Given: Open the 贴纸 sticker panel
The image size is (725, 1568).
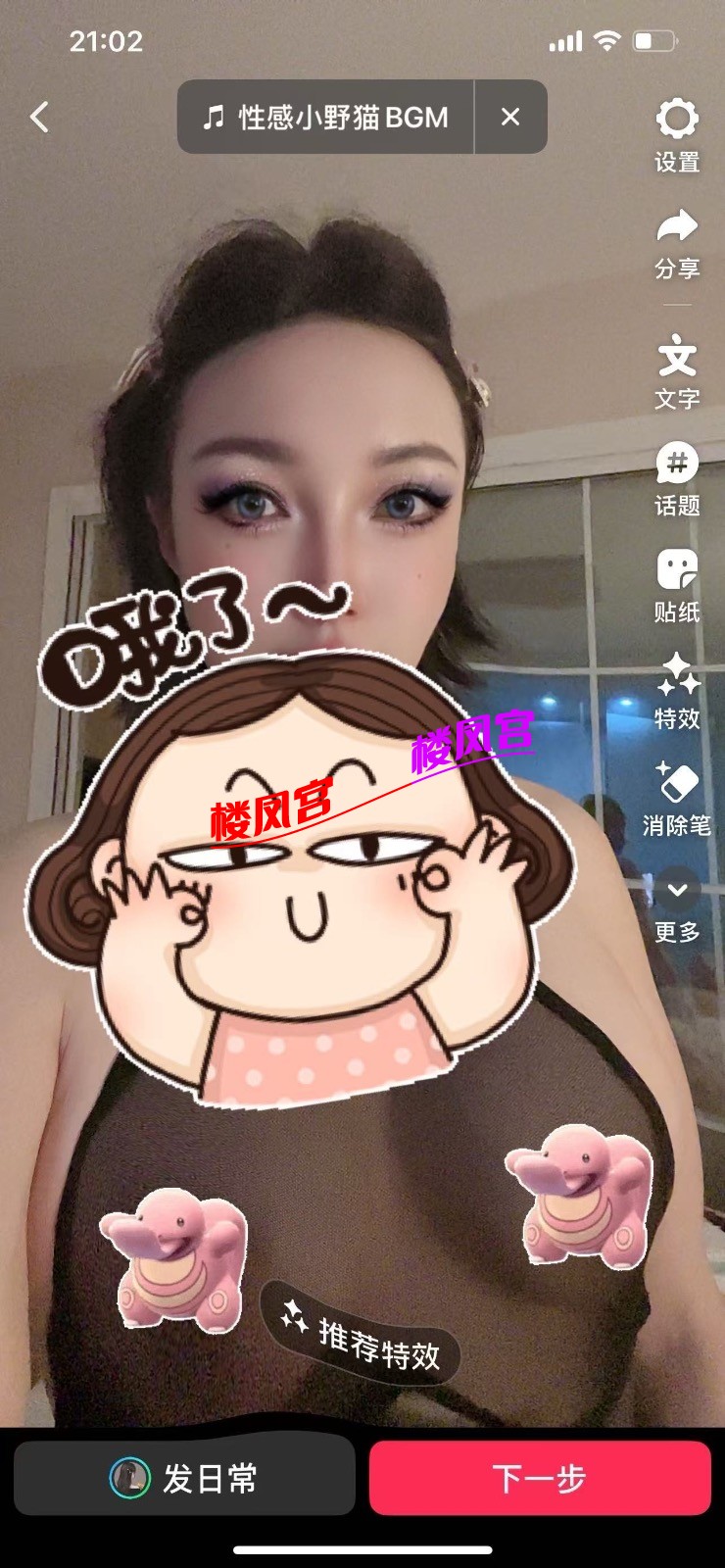Looking at the screenshot, I should pos(677,585).
